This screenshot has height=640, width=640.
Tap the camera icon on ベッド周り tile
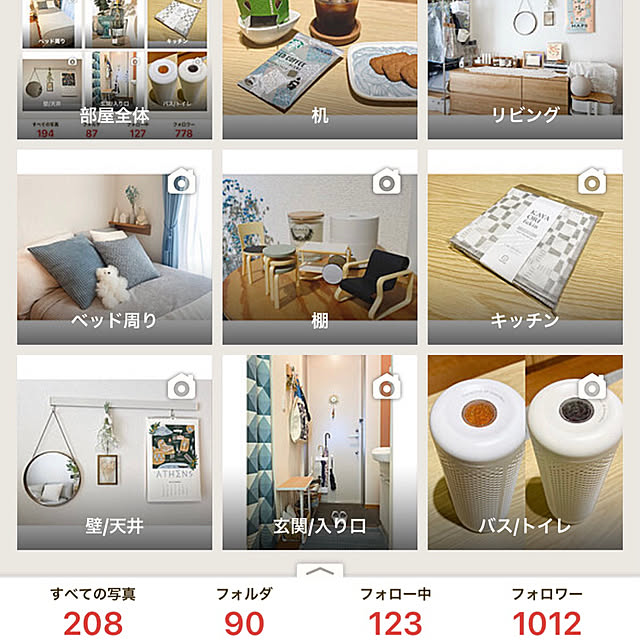tap(181, 181)
